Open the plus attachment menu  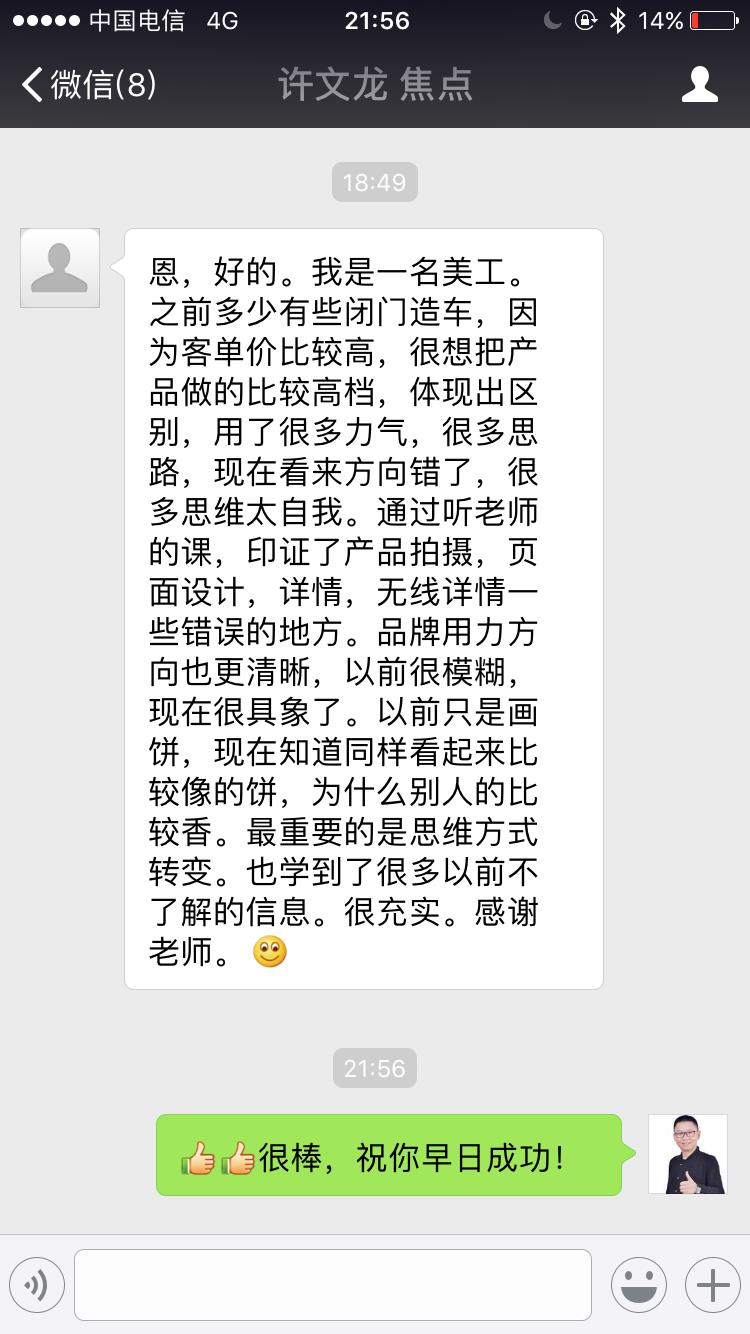[712, 1285]
